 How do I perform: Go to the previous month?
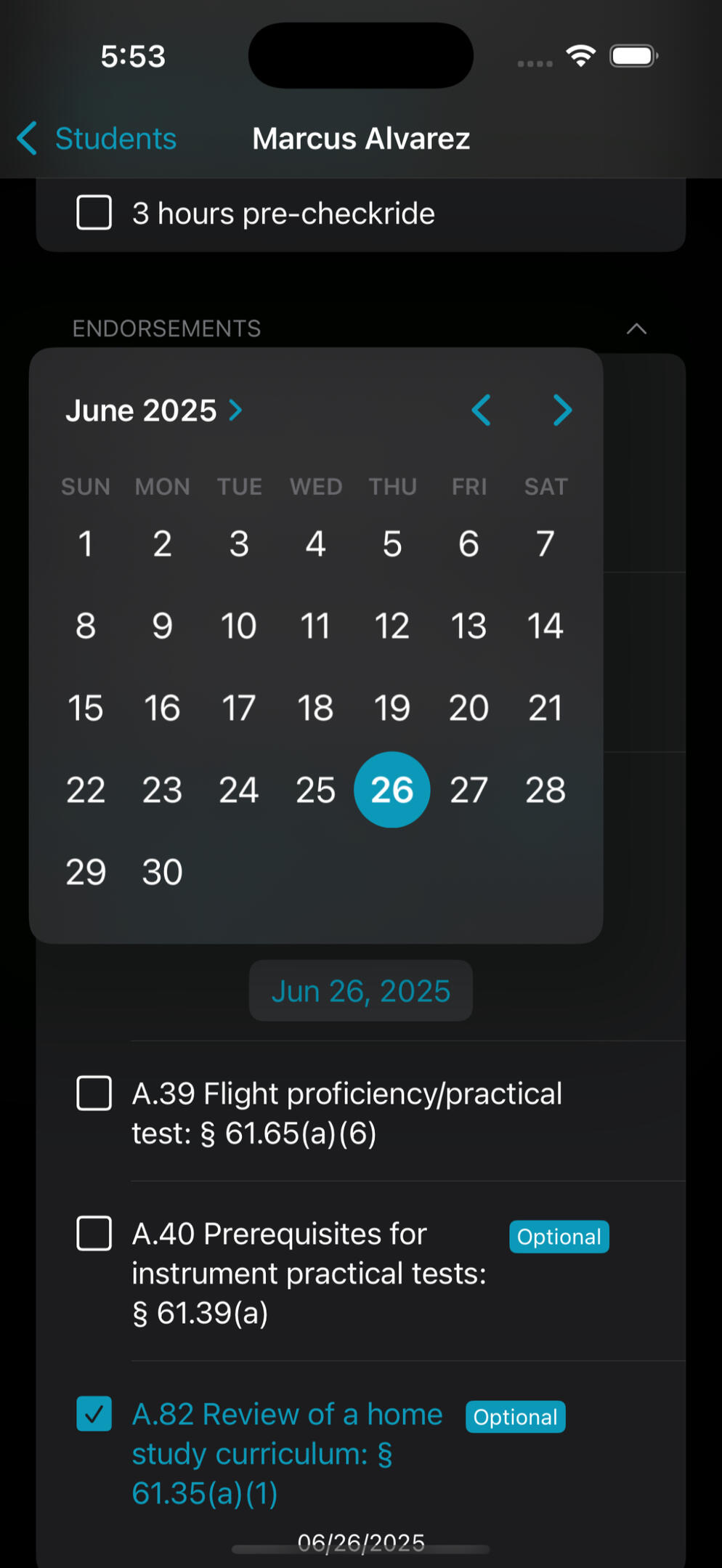click(481, 411)
